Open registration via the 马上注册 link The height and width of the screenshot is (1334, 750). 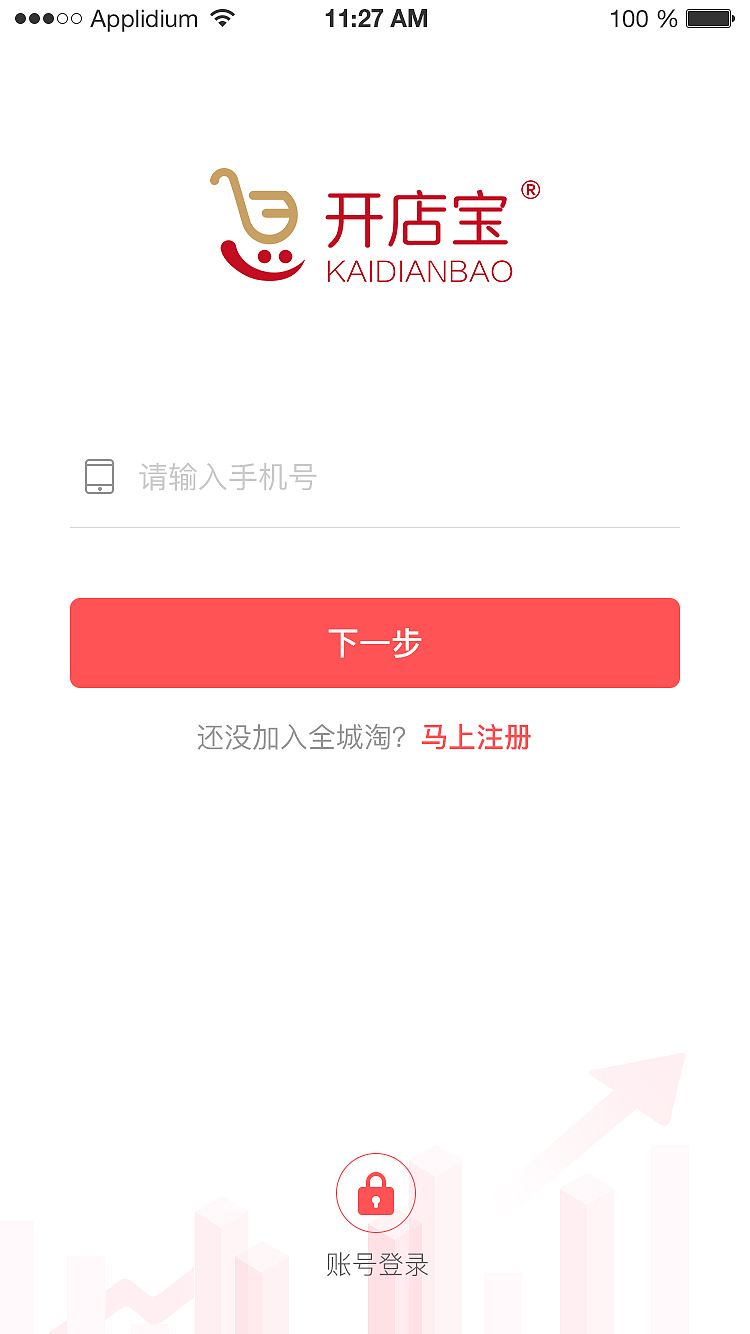[475, 737]
